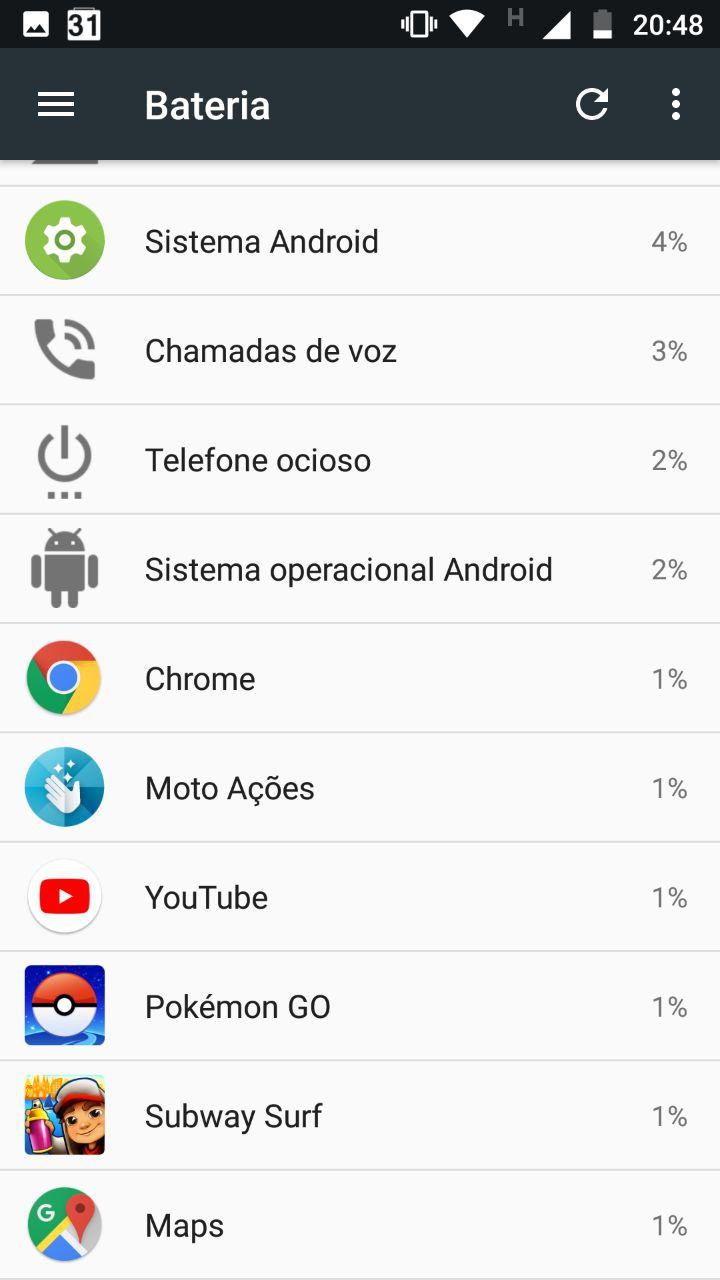Open Sistema Android battery details
This screenshot has width=720, height=1280.
click(360, 241)
